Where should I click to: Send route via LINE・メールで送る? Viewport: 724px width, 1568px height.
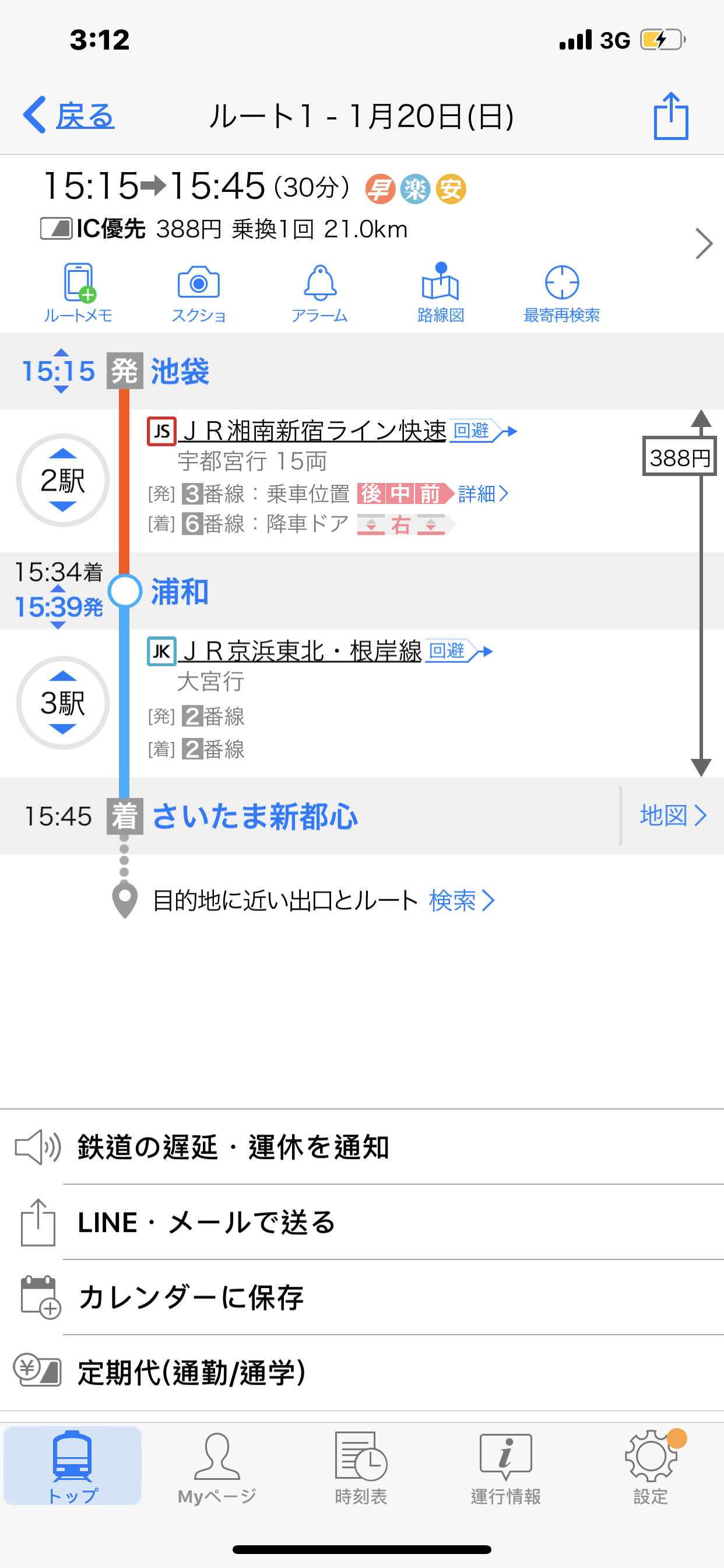pyautogui.click(x=362, y=1222)
